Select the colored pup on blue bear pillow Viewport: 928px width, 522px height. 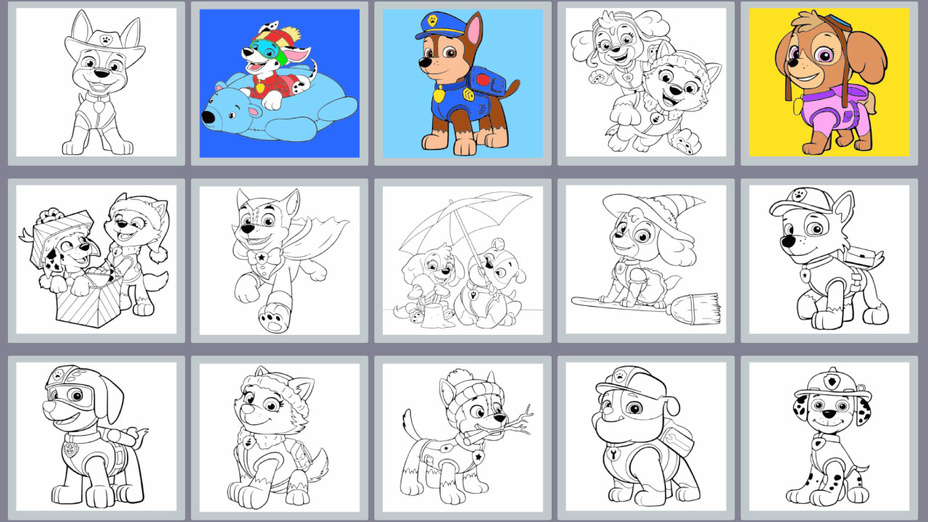pos(279,83)
